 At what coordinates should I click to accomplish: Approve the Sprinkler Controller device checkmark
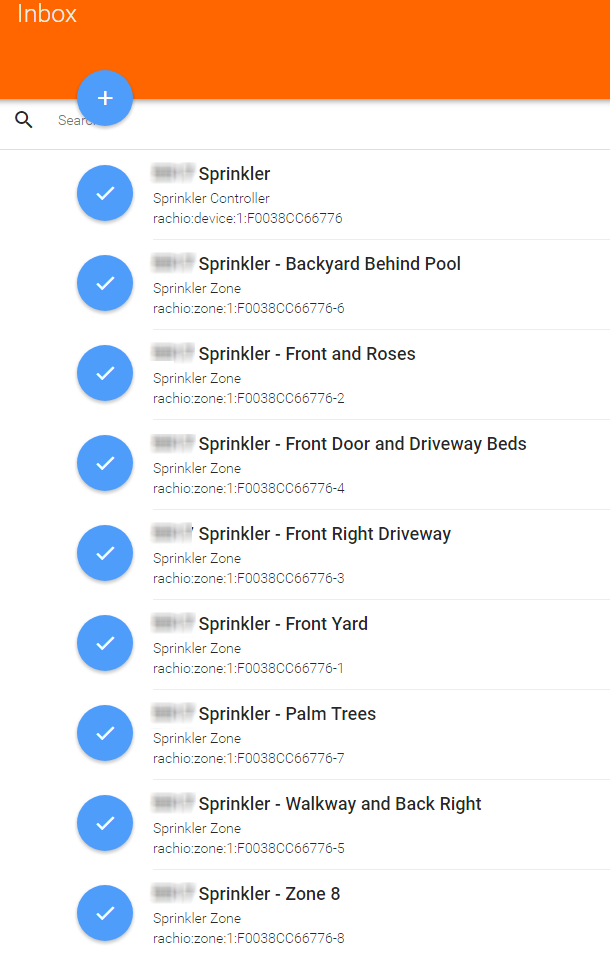pyautogui.click(x=105, y=193)
